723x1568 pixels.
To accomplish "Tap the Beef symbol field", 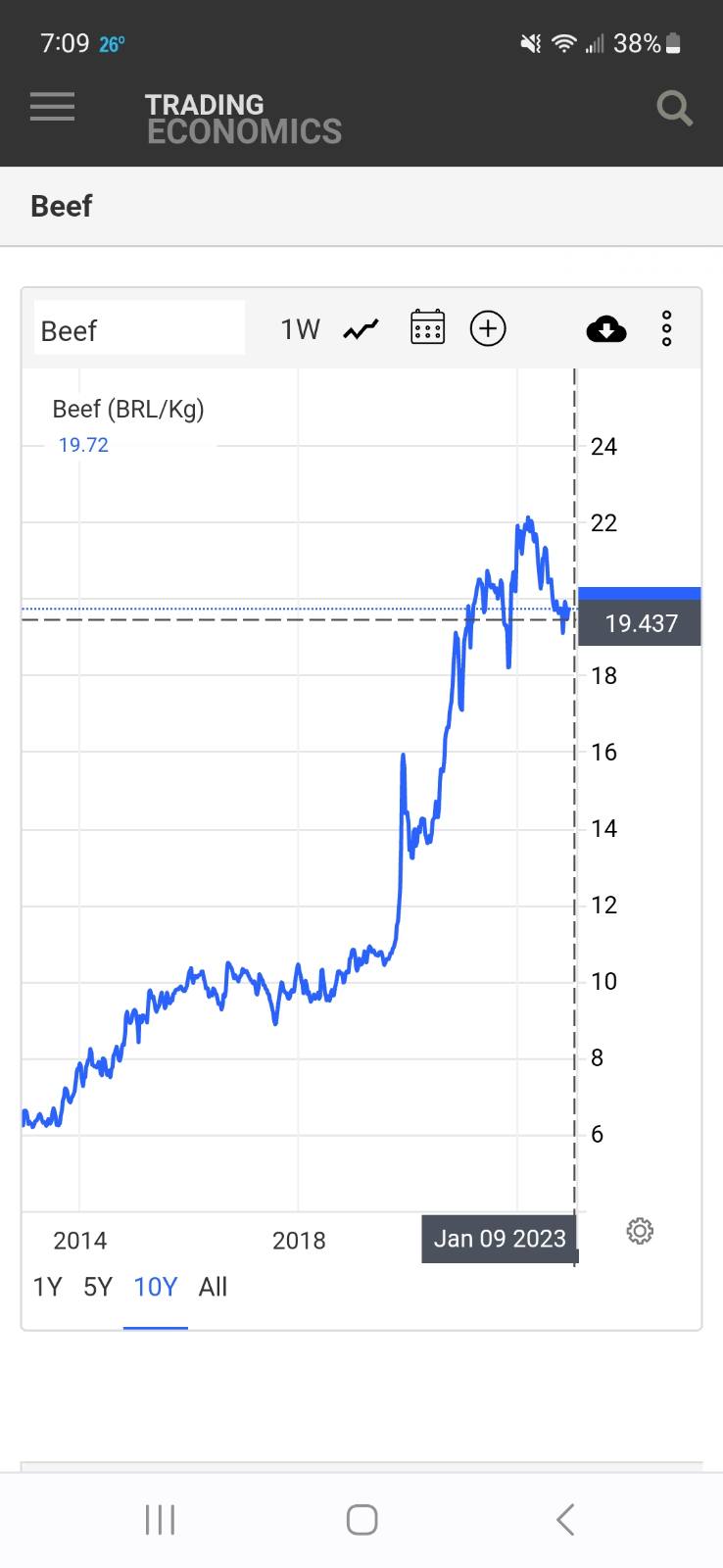I will tap(140, 328).
